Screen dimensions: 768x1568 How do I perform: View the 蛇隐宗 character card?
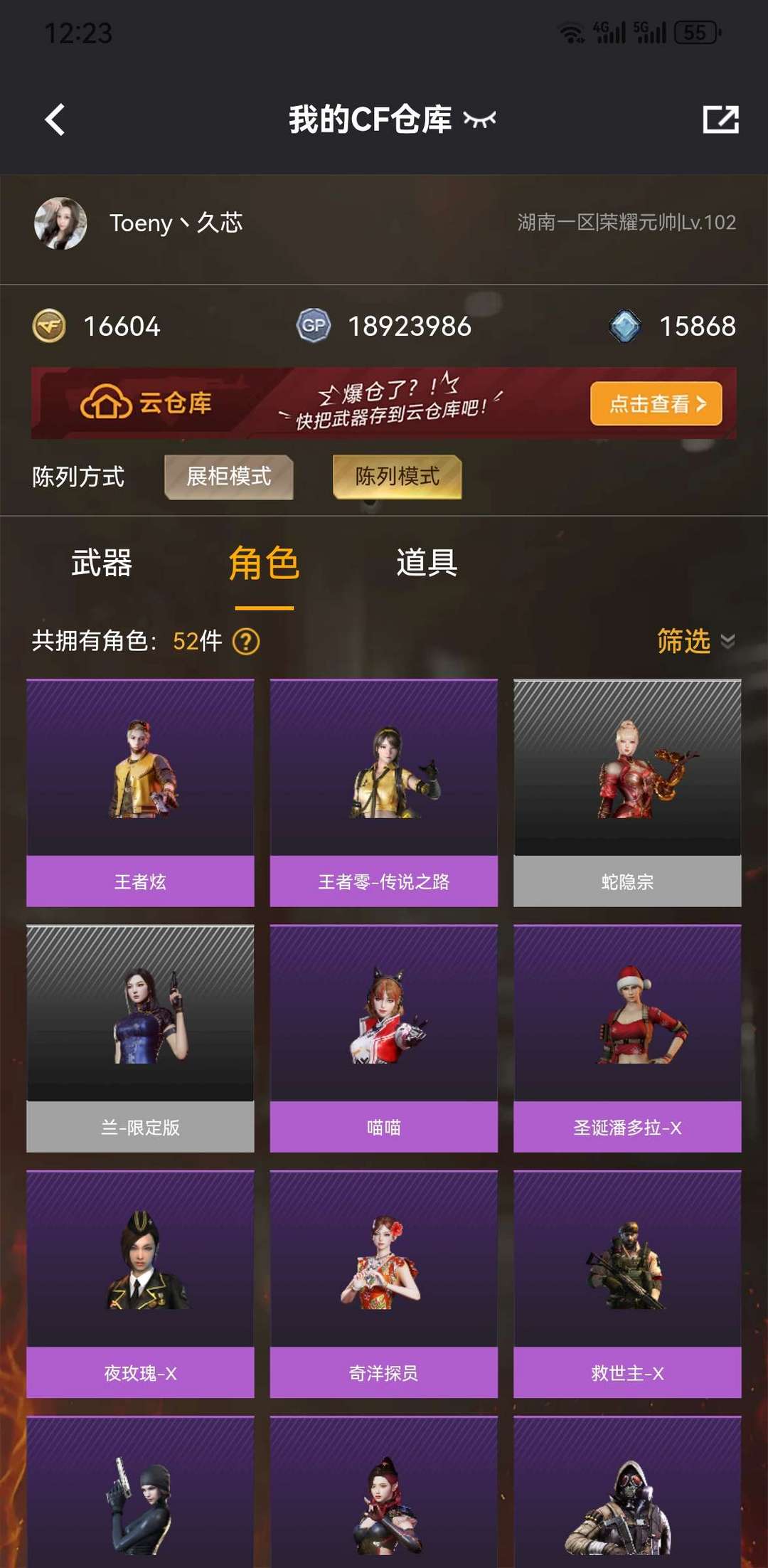coord(627,793)
